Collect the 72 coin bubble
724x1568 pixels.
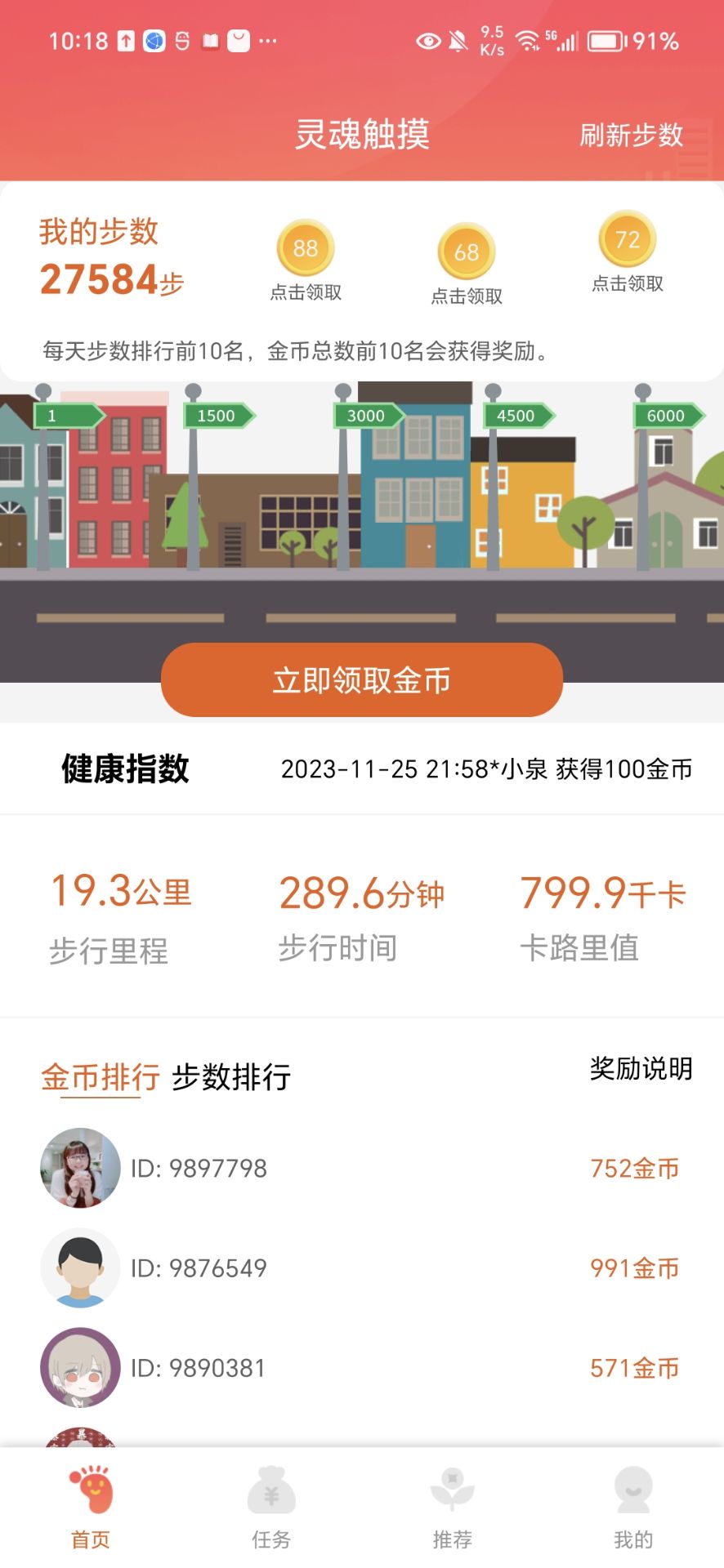click(x=626, y=239)
